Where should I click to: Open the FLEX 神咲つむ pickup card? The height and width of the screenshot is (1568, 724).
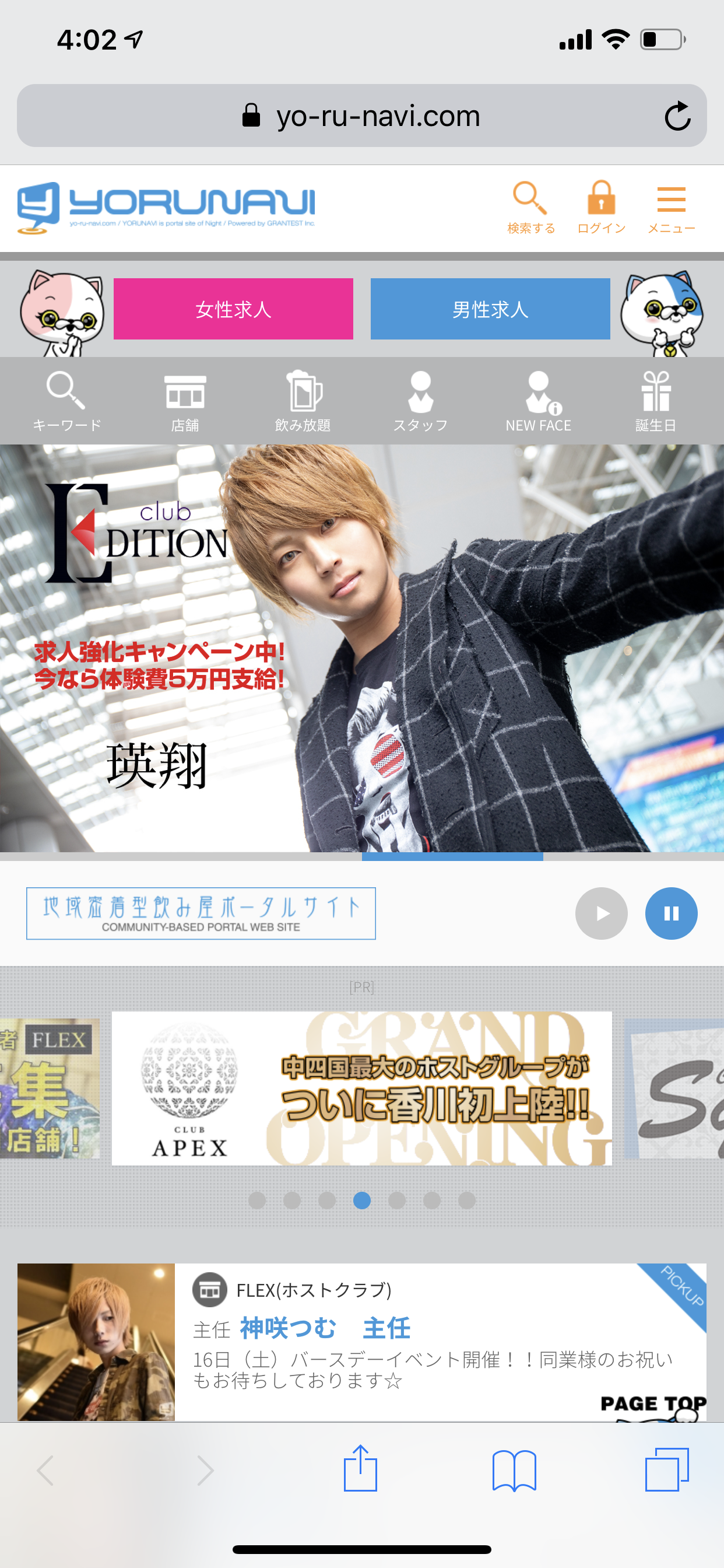coord(361,1342)
